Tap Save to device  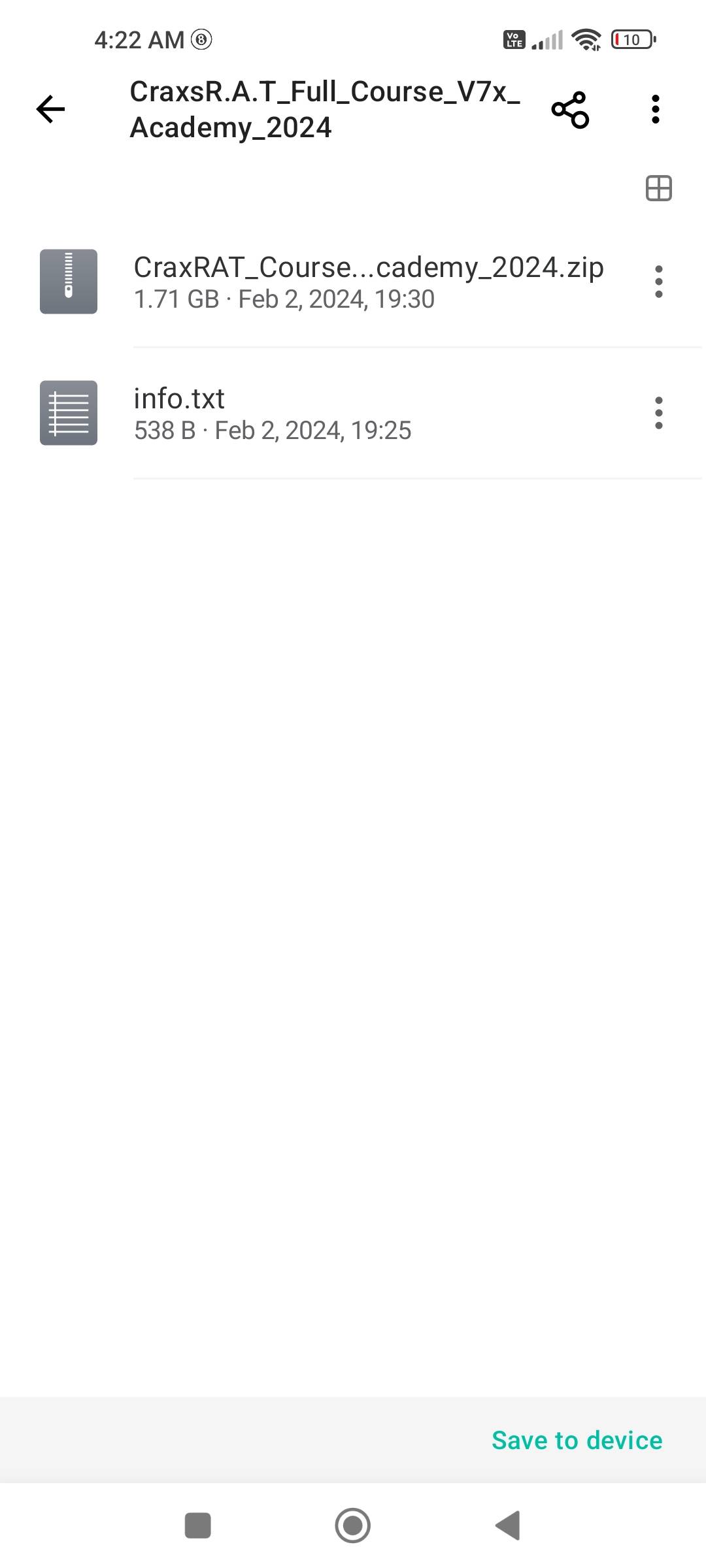click(x=577, y=1440)
